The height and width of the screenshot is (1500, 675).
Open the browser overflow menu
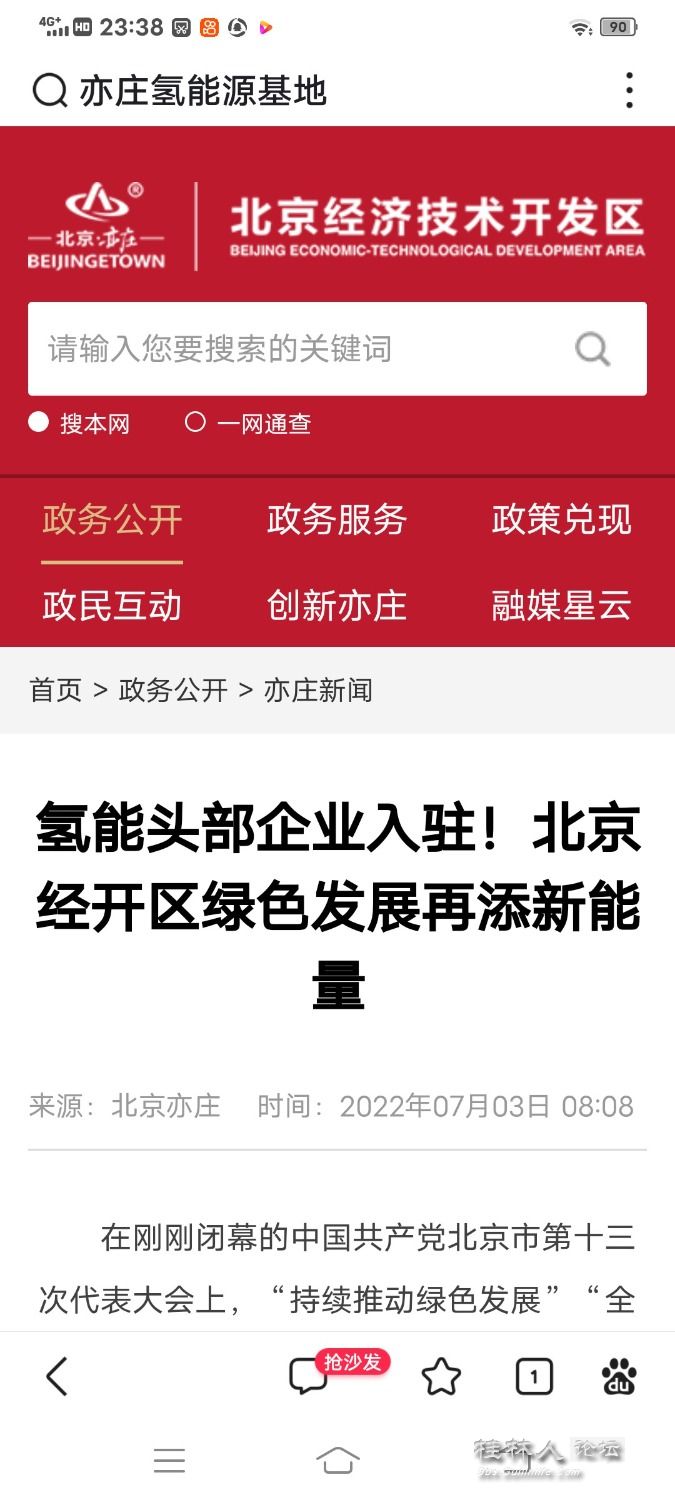pyautogui.click(x=629, y=91)
